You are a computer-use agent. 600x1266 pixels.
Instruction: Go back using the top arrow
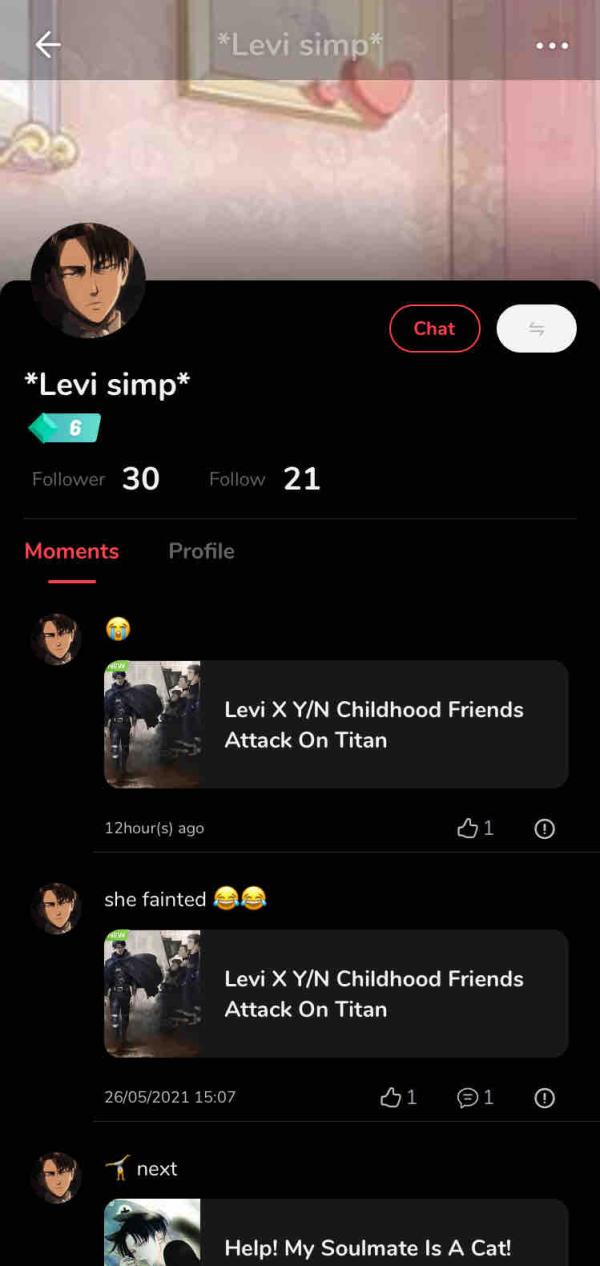click(47, 44)
